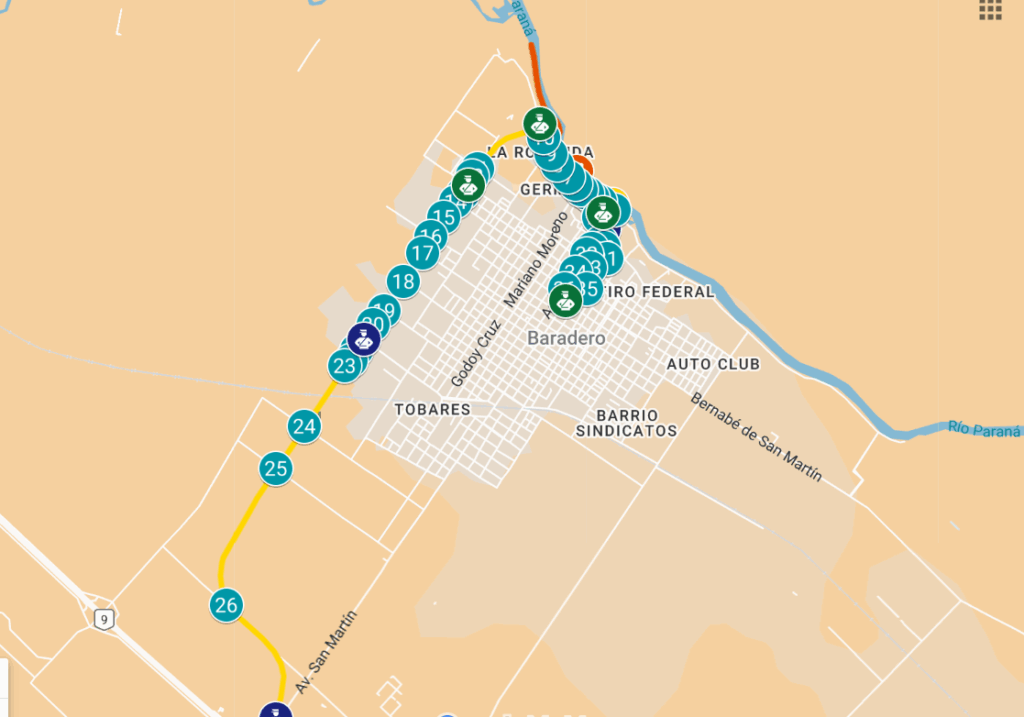The width and height of the screenshot is (1024, 717).
Task: Select stop marker 23
Action: 344,367
